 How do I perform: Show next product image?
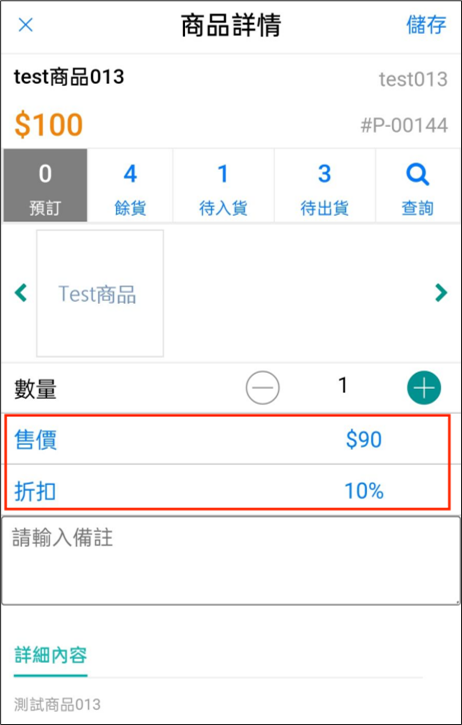coord(441,293)
